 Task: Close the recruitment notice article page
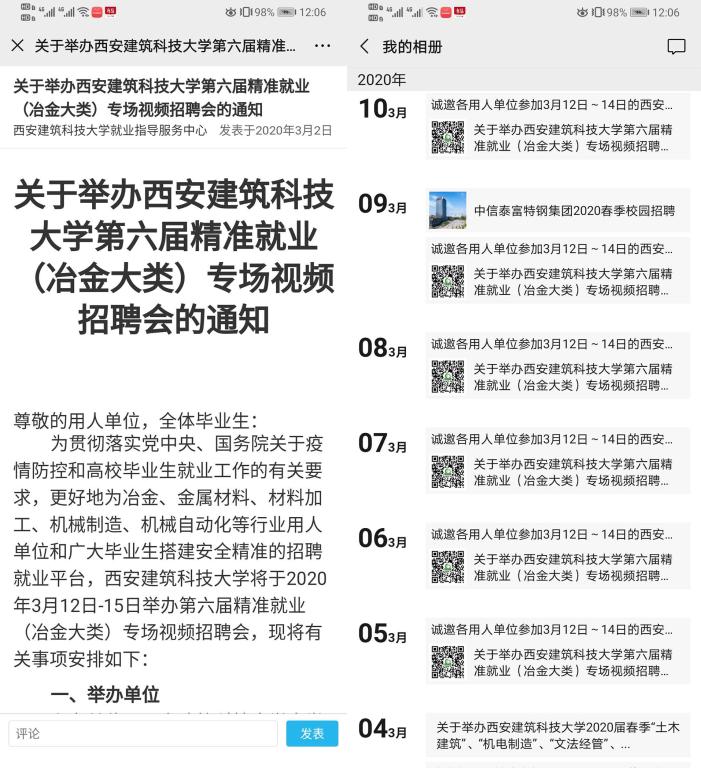[x=17, y=46]
